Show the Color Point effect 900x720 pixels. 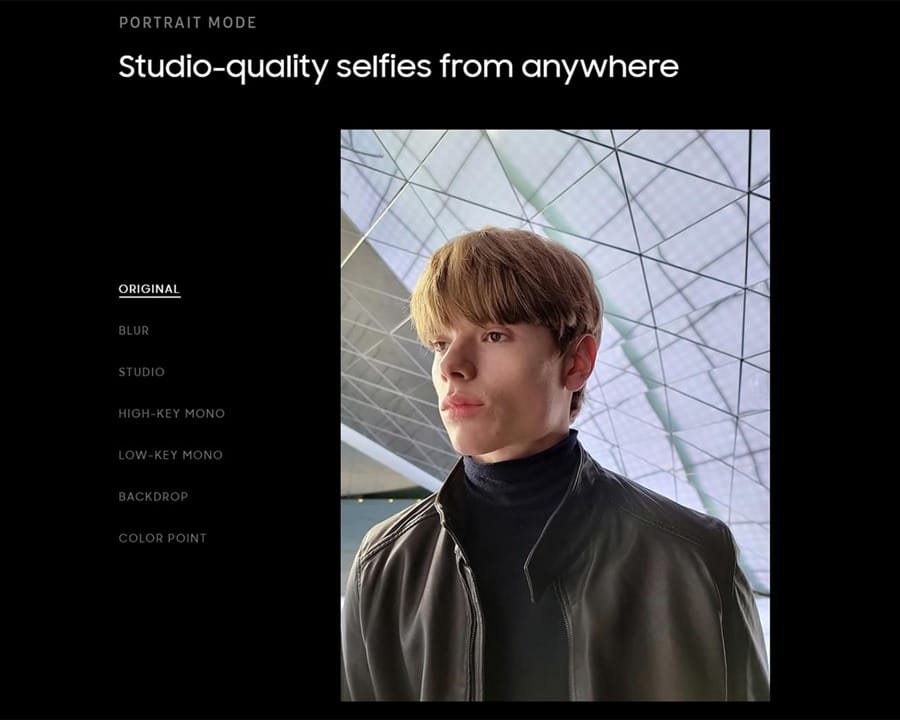(163, 538)
